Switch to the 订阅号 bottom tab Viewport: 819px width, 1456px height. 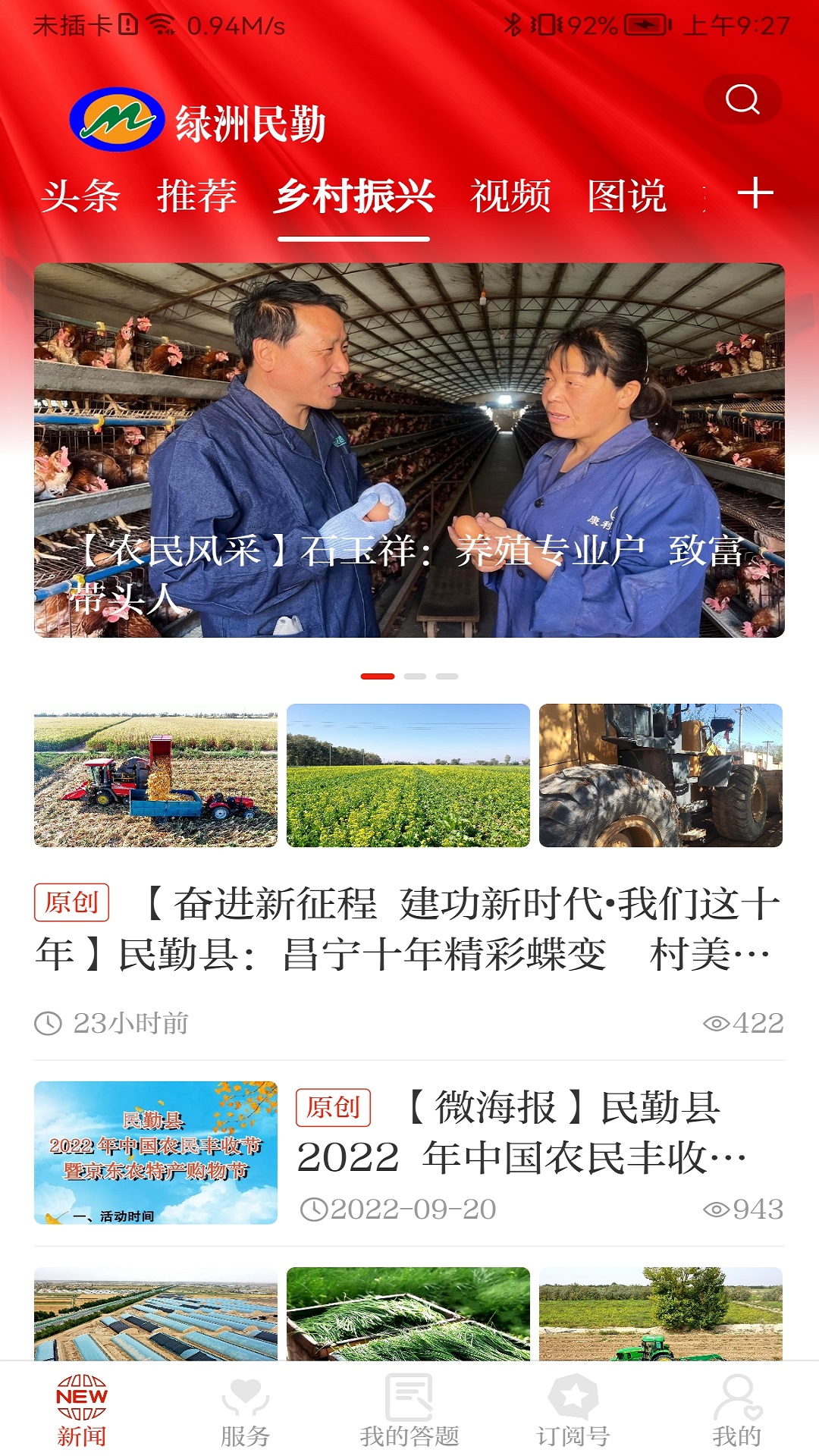pyautogui.click(x=573, y=1410)
